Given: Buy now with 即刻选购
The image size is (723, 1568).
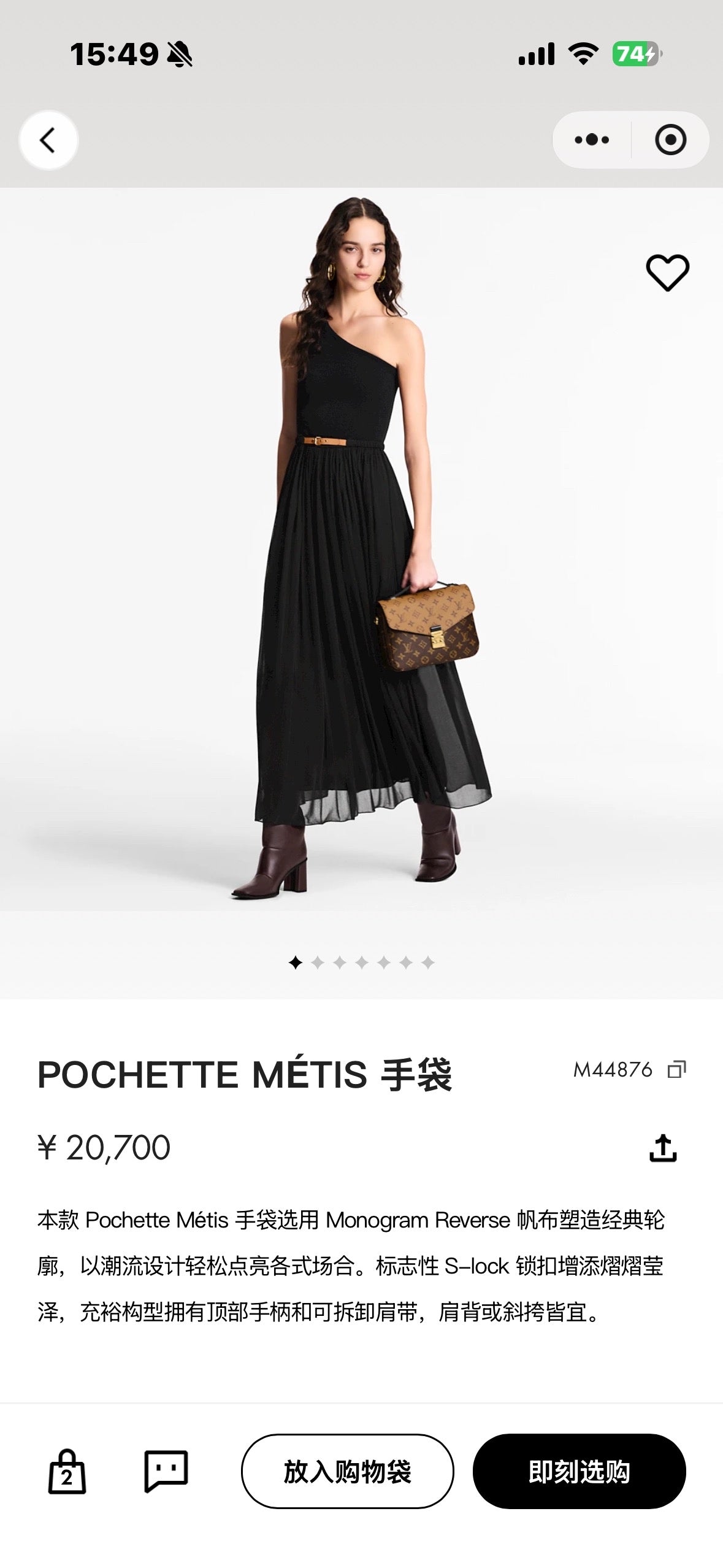Looking at the screenshot, I should coord(579,1471).
